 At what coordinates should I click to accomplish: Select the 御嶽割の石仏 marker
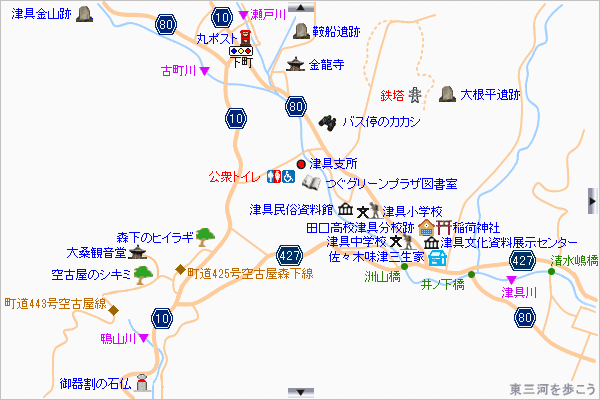(142, 383)
